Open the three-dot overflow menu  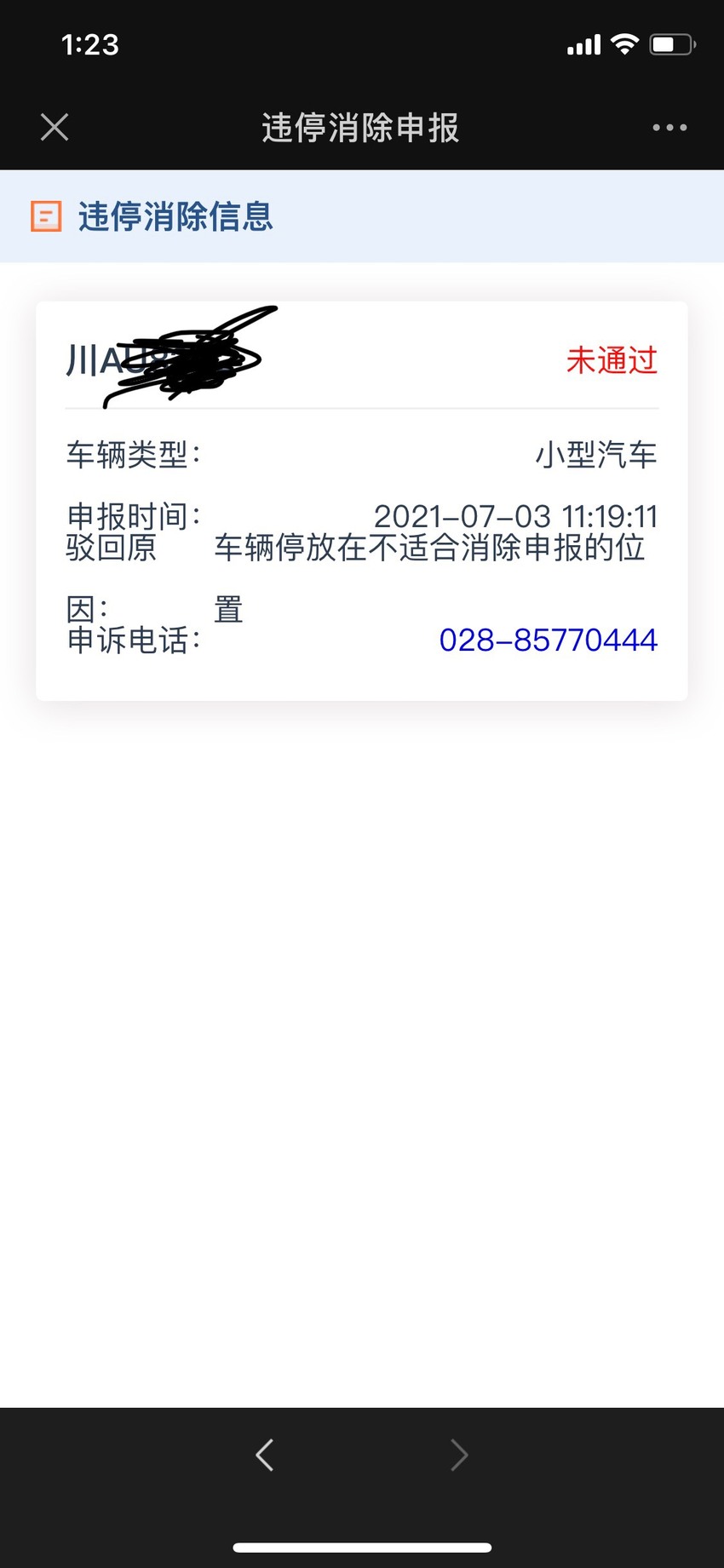point(669,128)
